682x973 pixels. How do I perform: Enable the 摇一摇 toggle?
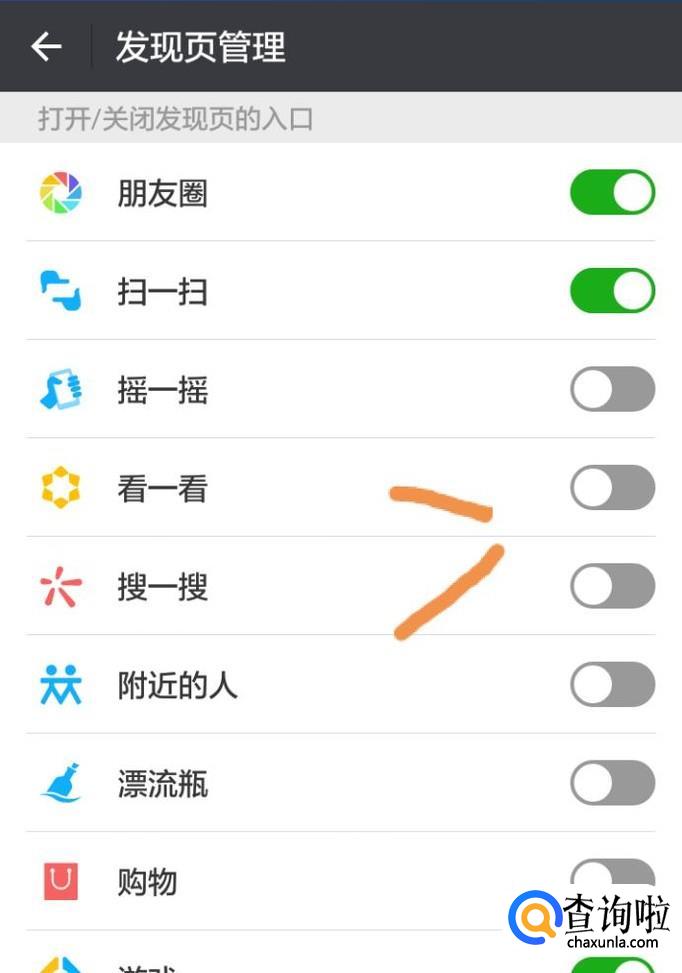[x=612, y=389]
